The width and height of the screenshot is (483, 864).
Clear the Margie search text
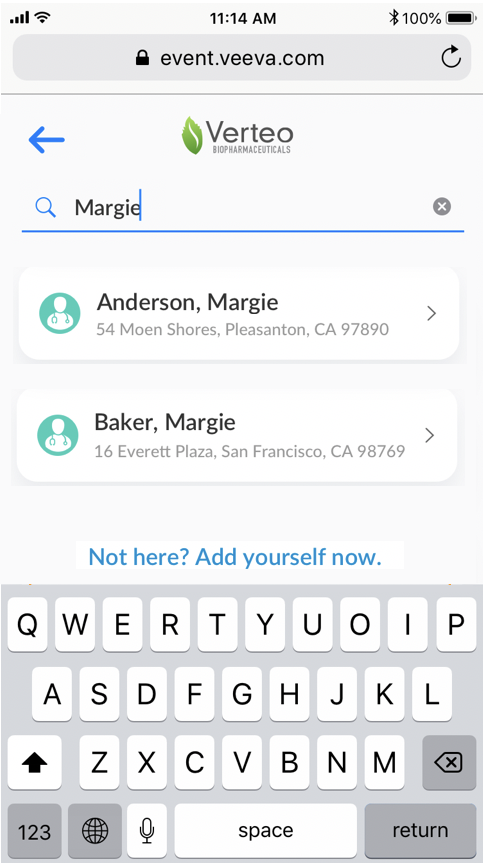coord(442,207)
